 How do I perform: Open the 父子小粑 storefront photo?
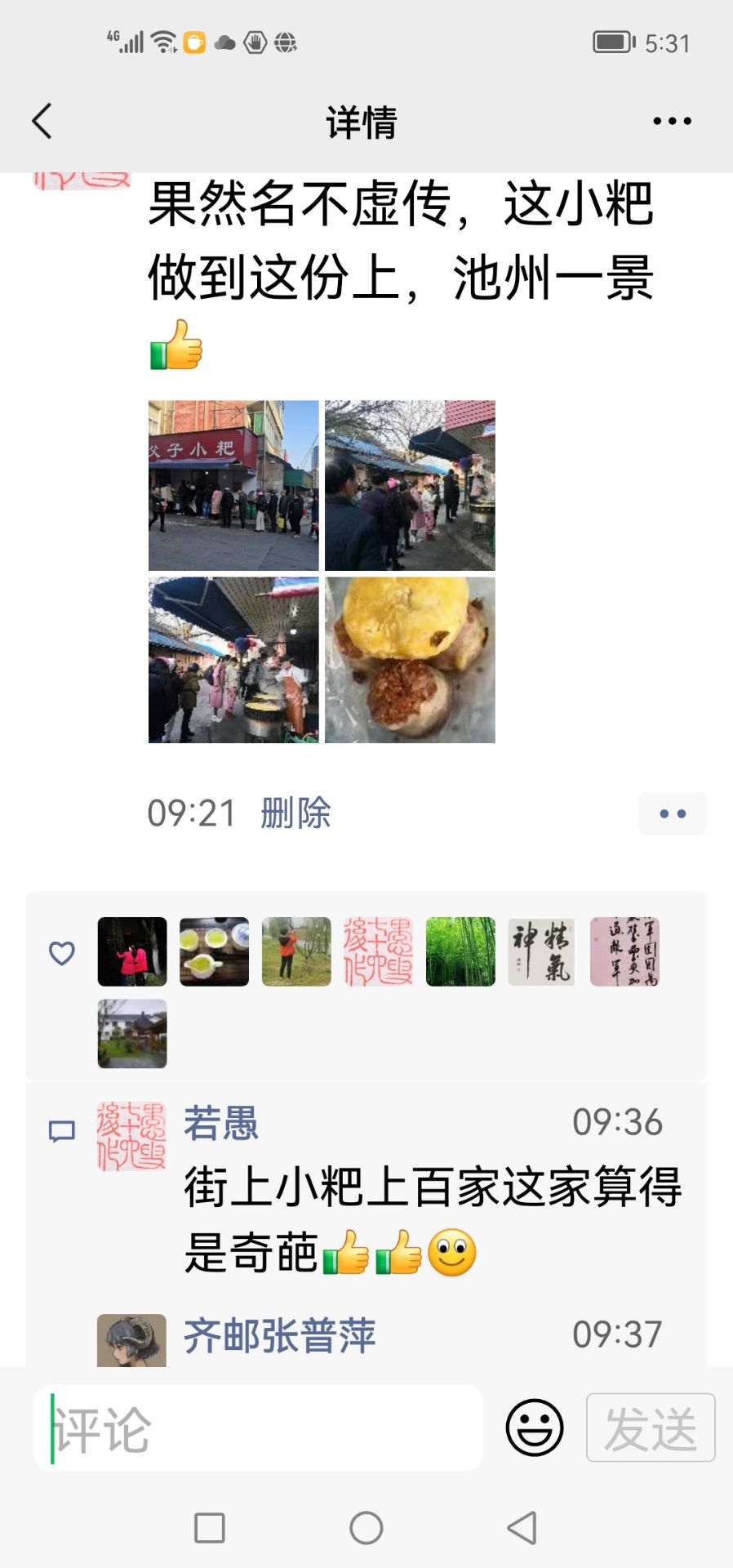coord(233,485)
